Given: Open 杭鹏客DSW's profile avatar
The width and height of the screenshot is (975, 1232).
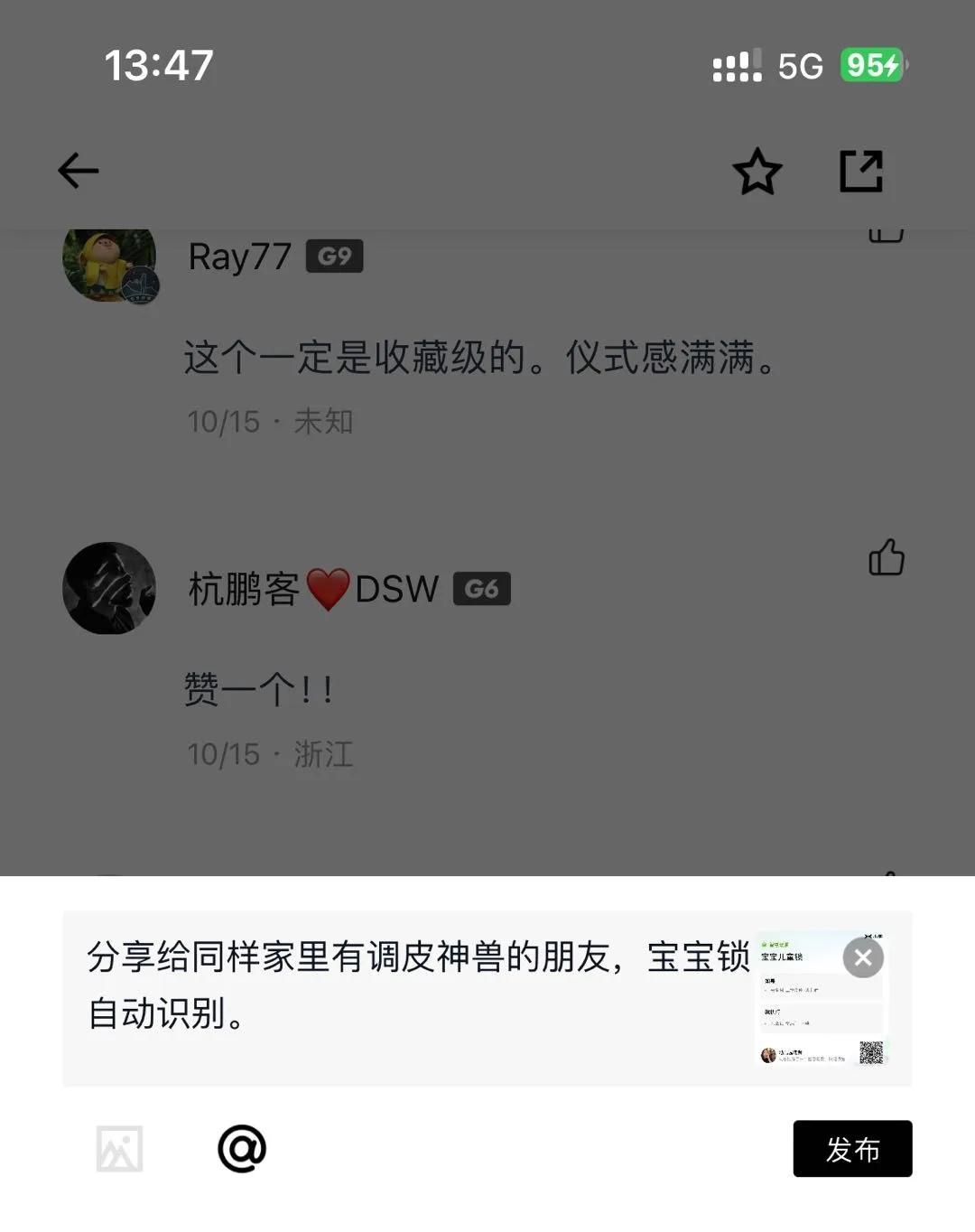Looking at the screenshot, I should (109, 588).
